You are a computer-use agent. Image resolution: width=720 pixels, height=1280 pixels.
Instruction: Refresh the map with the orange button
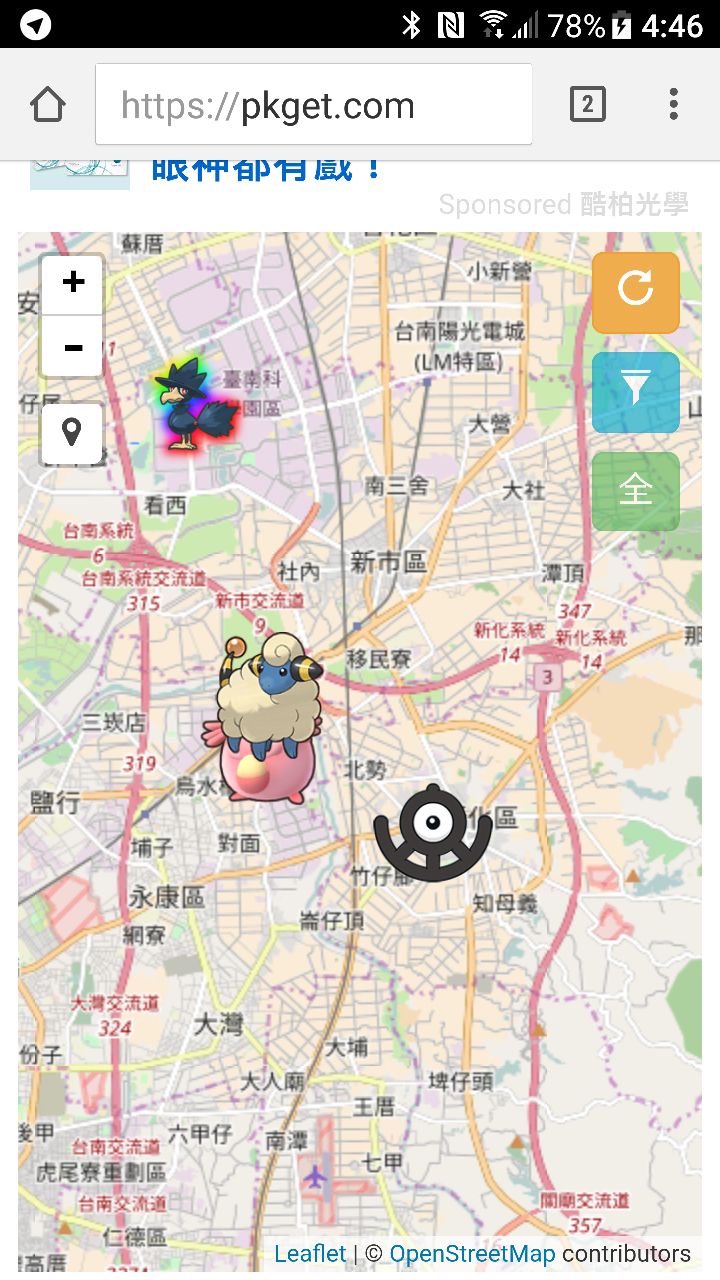point(635,292)
